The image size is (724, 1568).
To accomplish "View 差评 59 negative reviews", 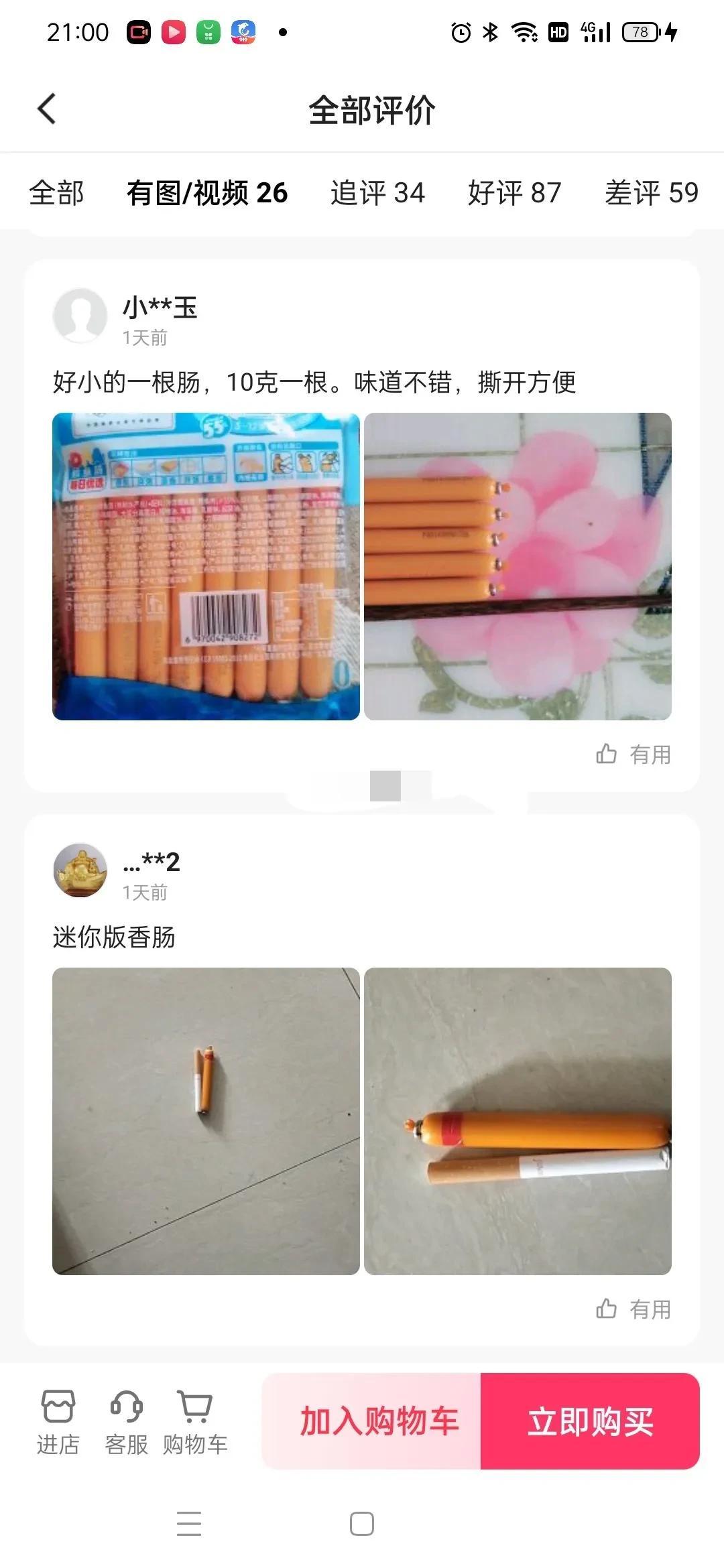I will (x=651, y=193).
